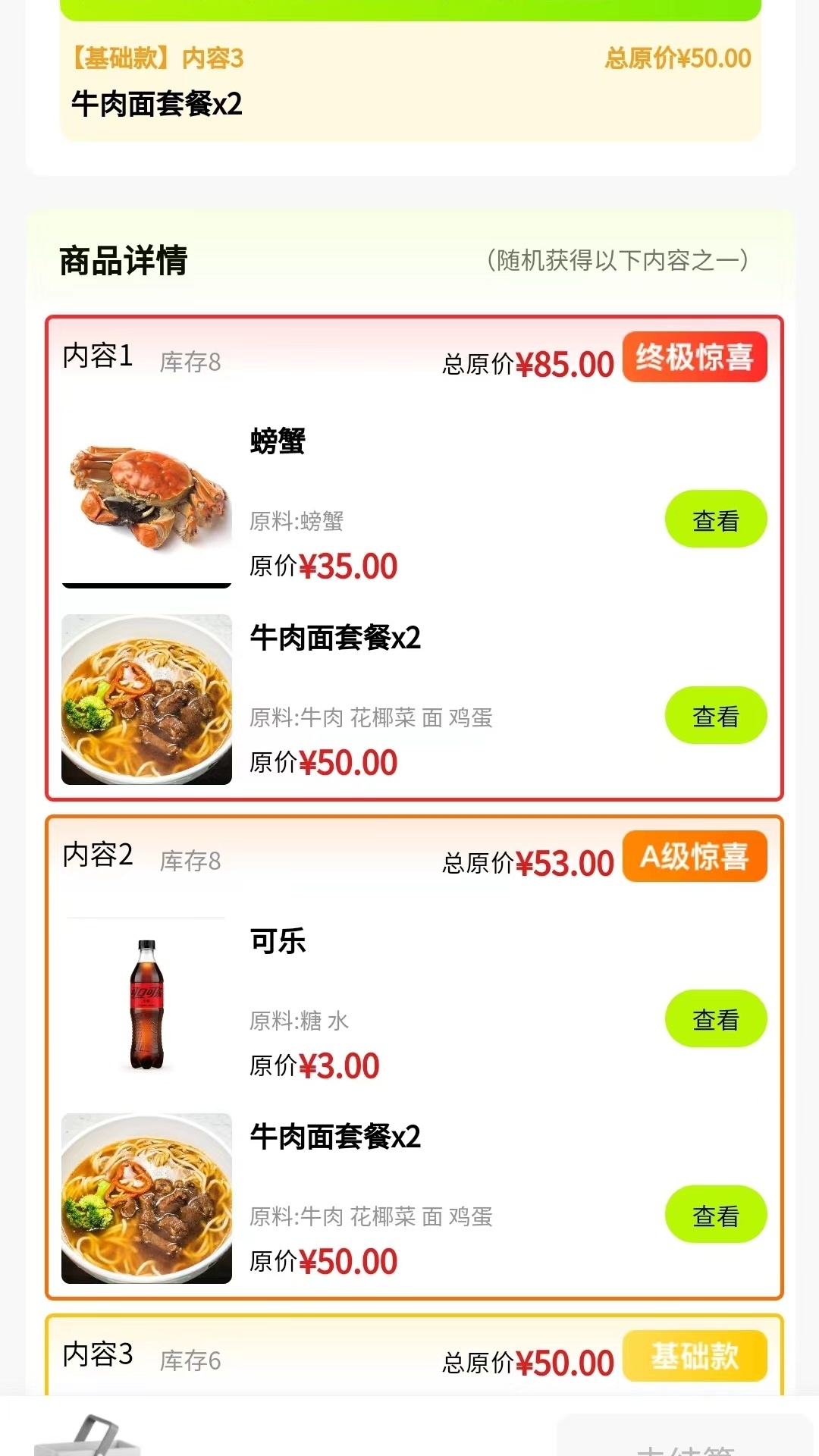Image resolution: width=819 pixels, height=1456 pixels.
Task: Click the 总原价¥85.00 price text
Action: (x=527, y=364)
